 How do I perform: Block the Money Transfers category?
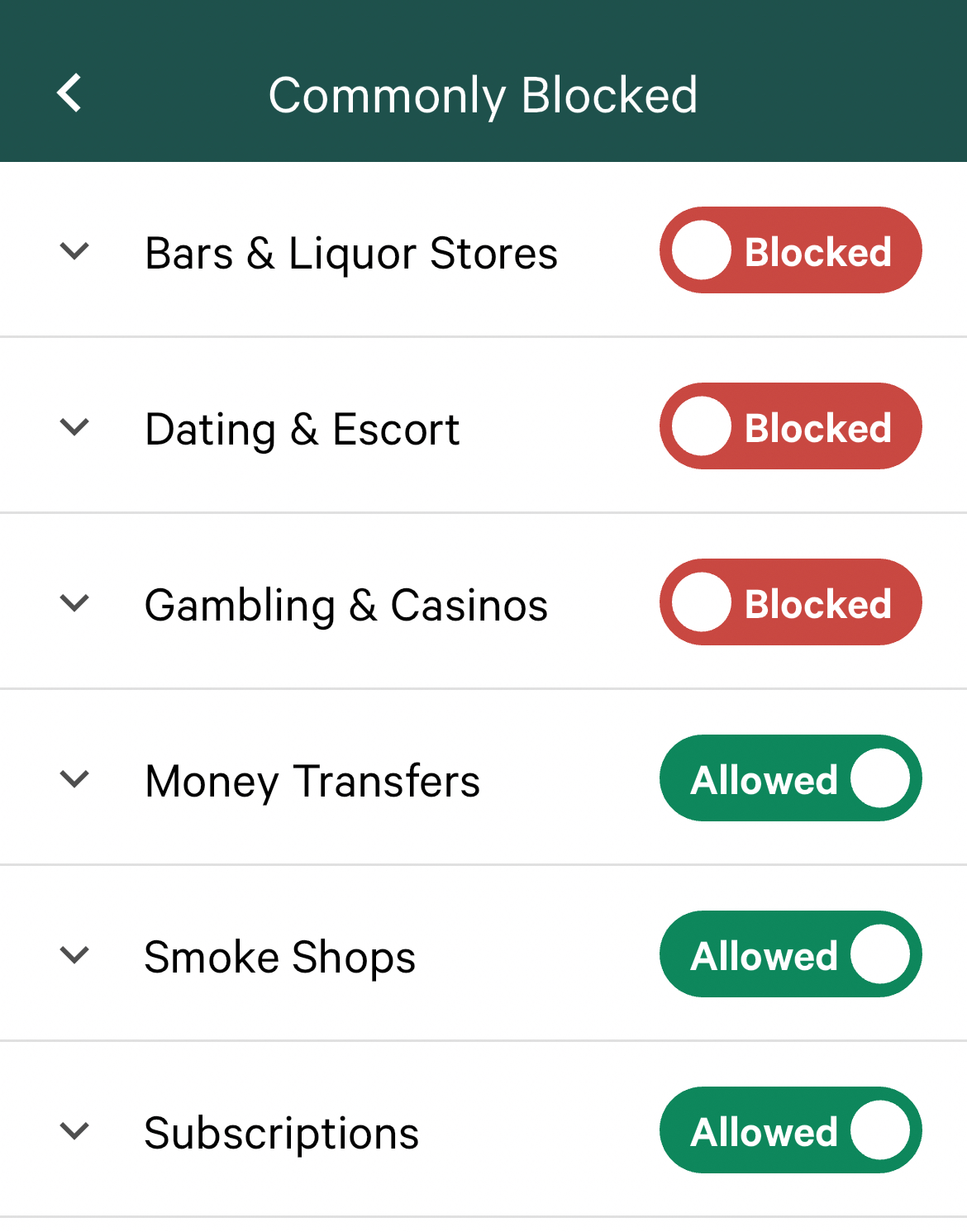point(790,778)
